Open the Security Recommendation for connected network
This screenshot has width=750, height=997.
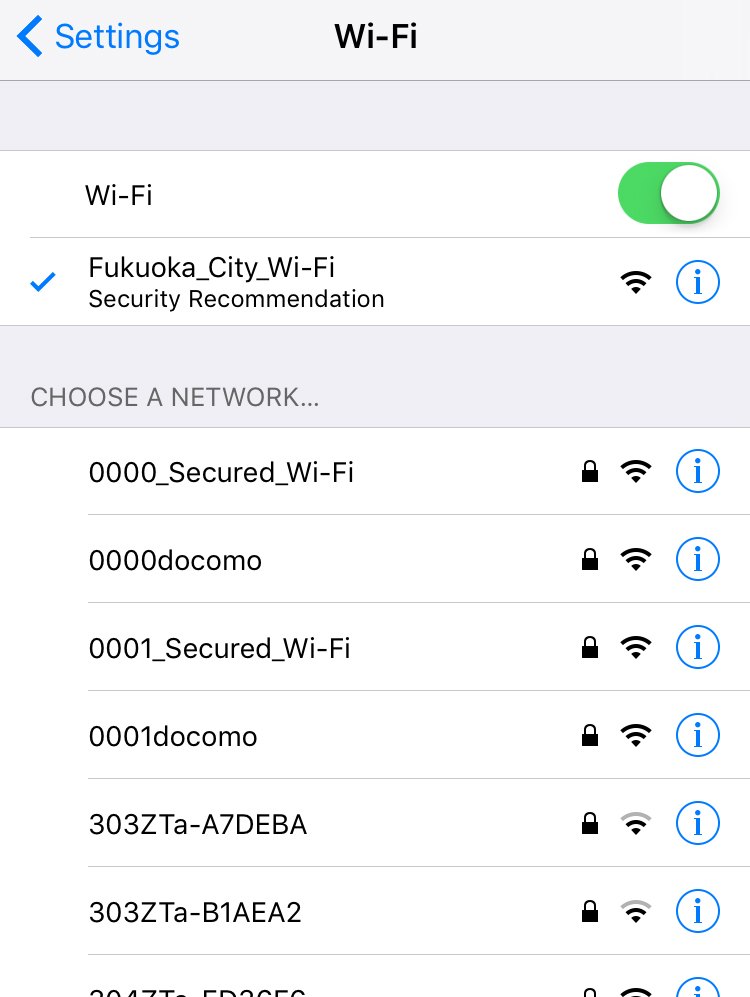pos(236,298)
